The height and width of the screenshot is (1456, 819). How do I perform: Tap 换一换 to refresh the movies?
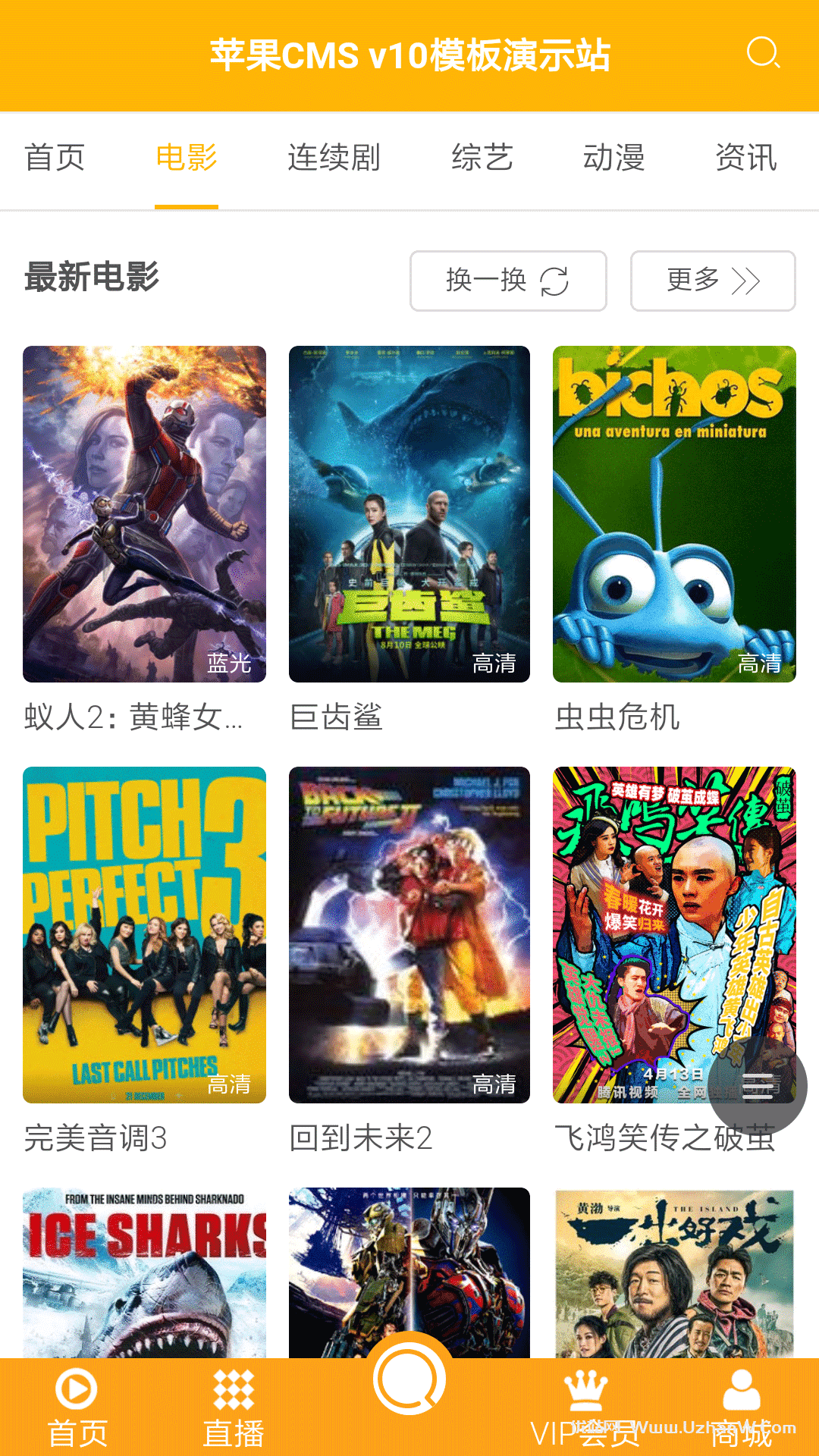click(x=508, y=281)
